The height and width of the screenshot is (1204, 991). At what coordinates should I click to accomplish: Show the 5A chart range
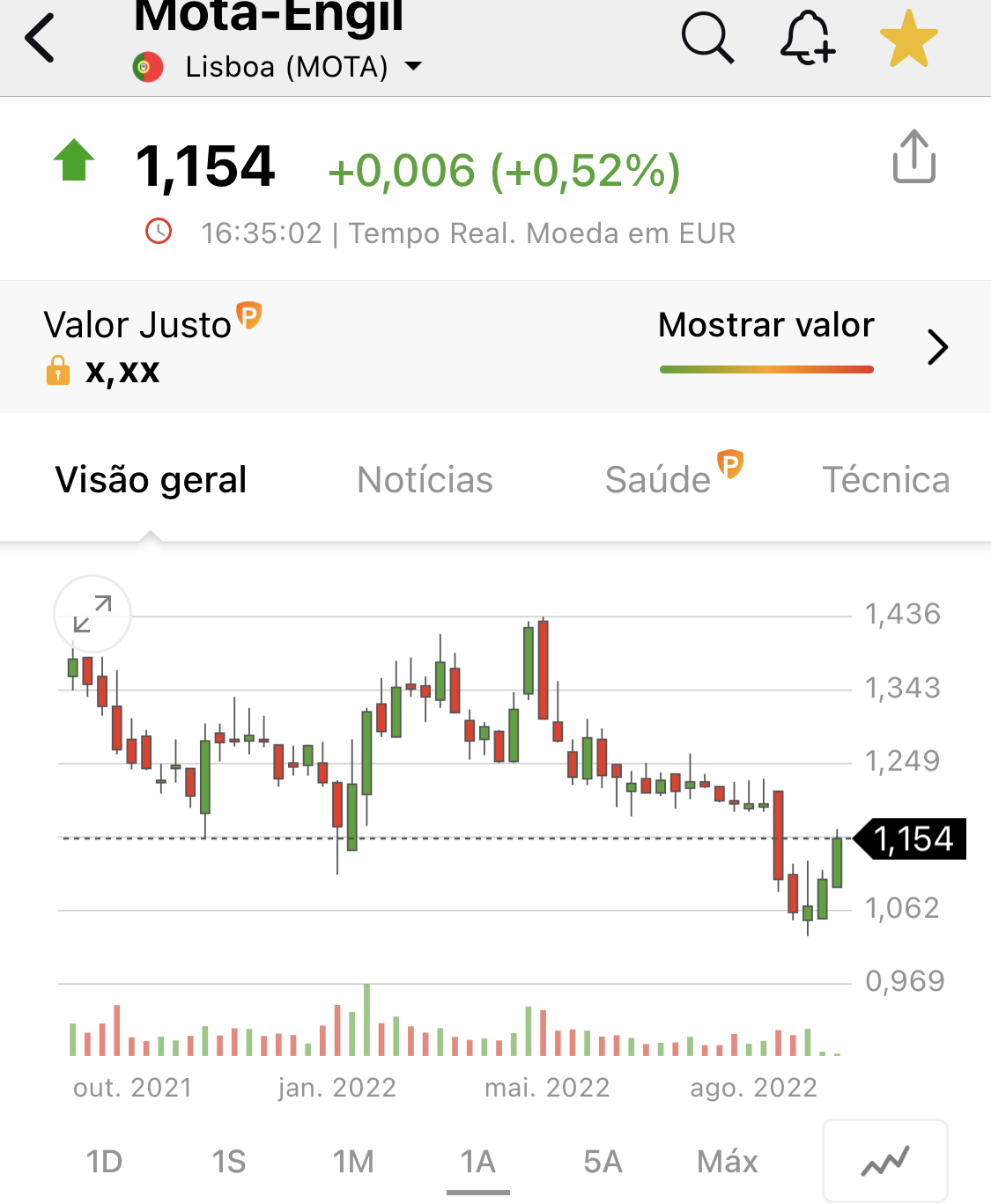pos(603,1162)
